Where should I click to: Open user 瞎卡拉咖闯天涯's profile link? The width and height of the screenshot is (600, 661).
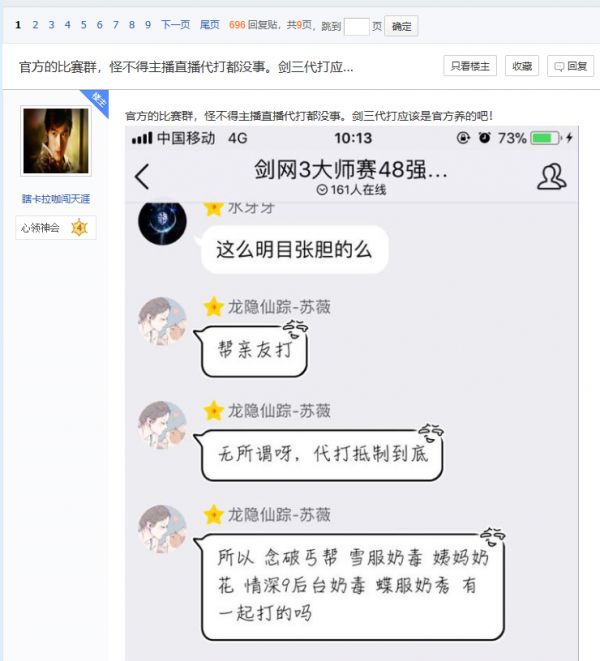(55, 199)
